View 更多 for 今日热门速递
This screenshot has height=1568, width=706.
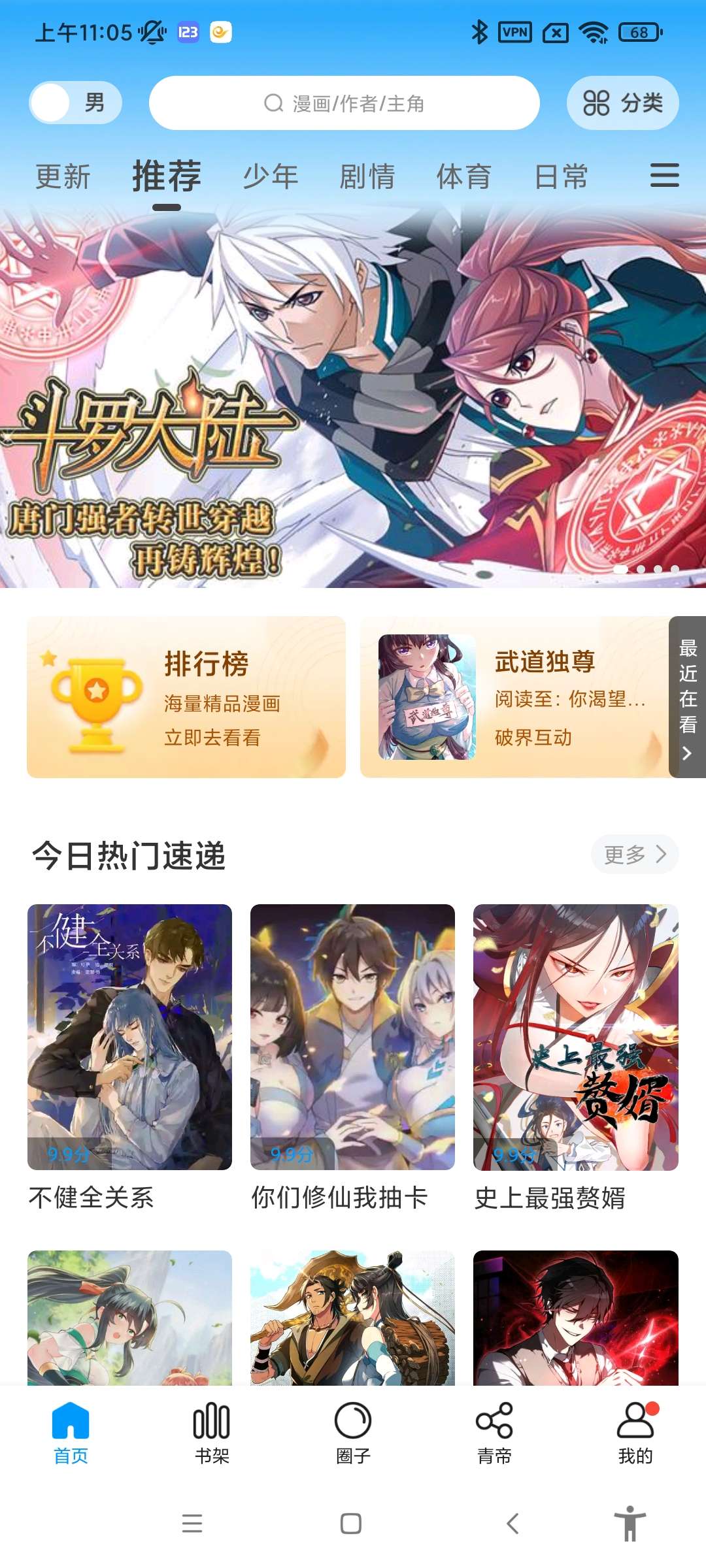(x=634, y=854)
